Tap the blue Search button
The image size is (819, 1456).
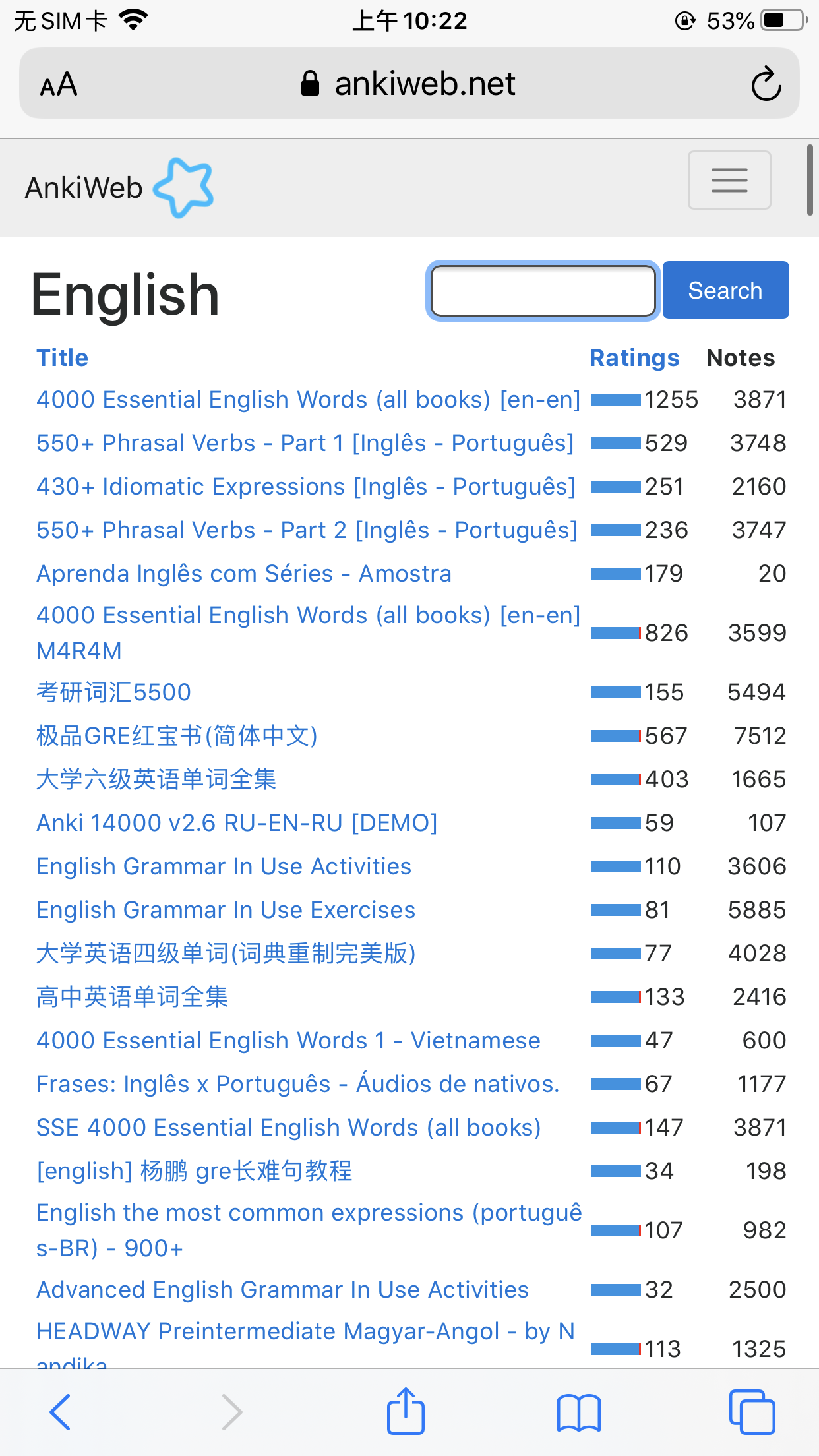pos(725,291)
